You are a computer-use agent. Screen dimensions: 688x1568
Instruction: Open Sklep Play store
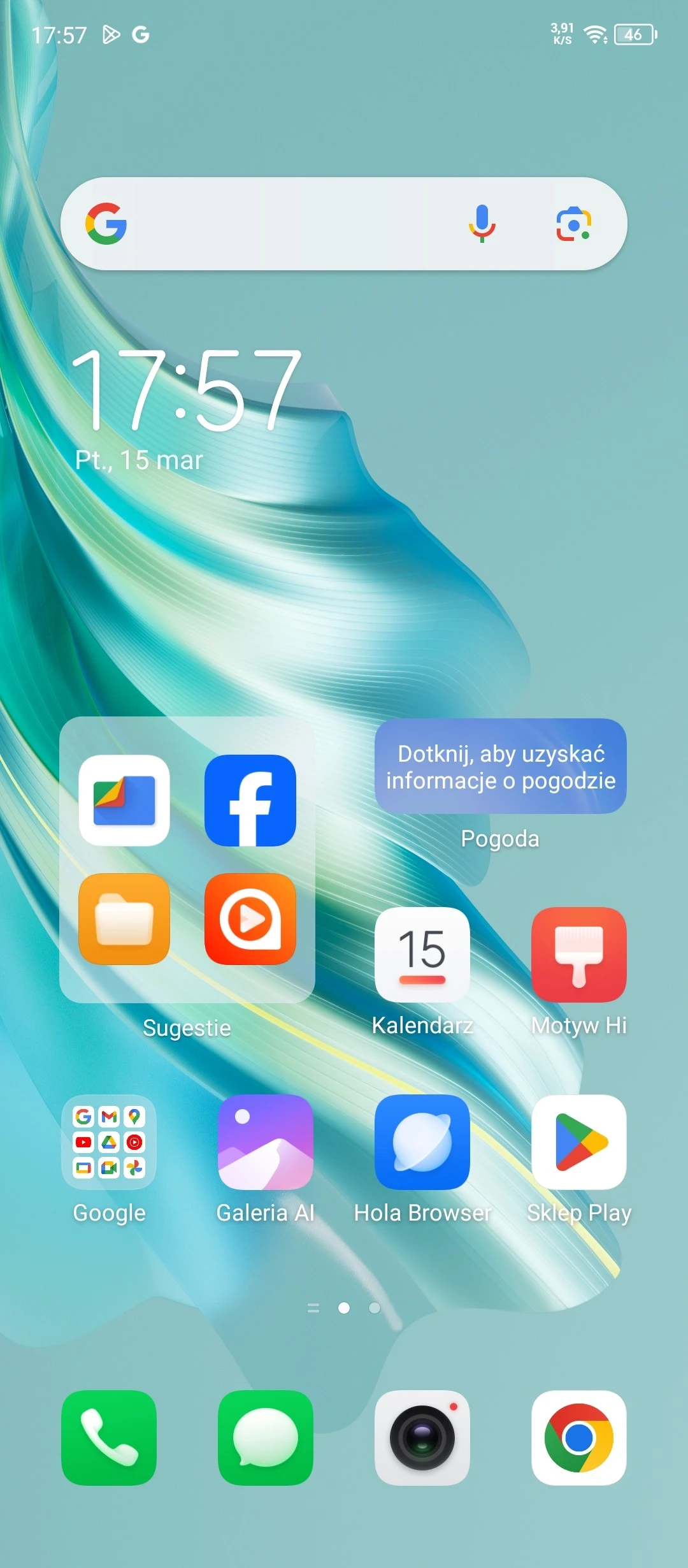click(578, 1142)
